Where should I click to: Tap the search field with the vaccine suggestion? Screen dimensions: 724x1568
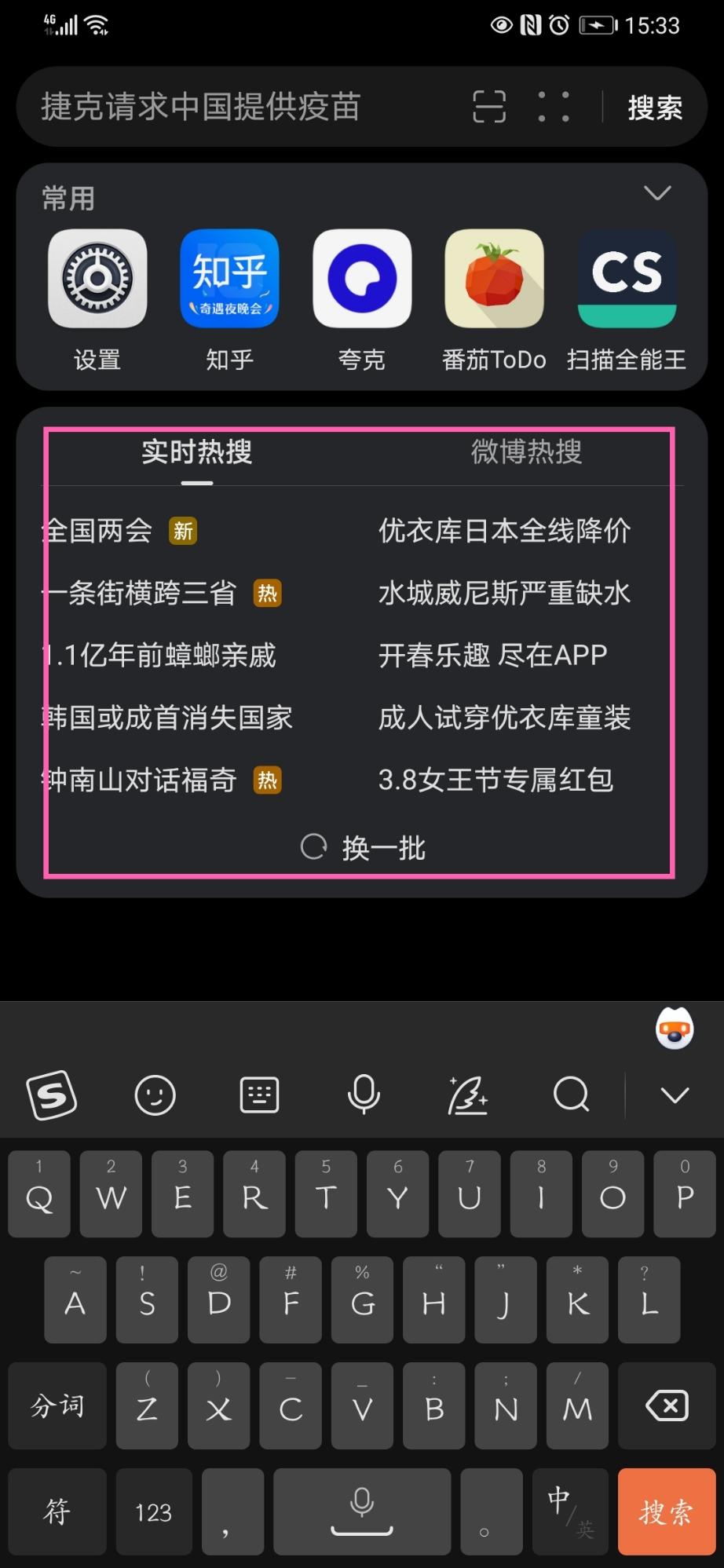(236, 107)
